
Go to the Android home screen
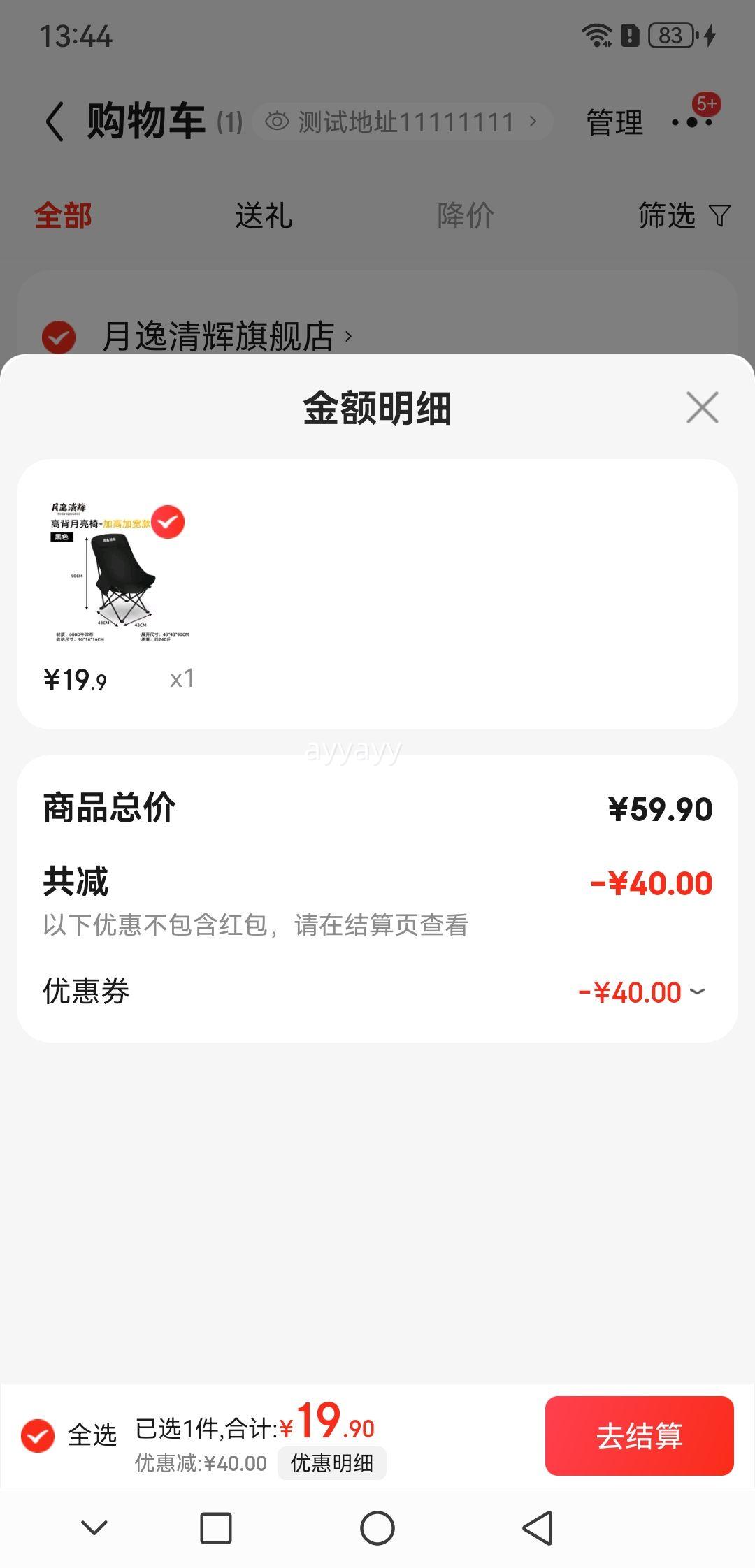point(377,1527)
